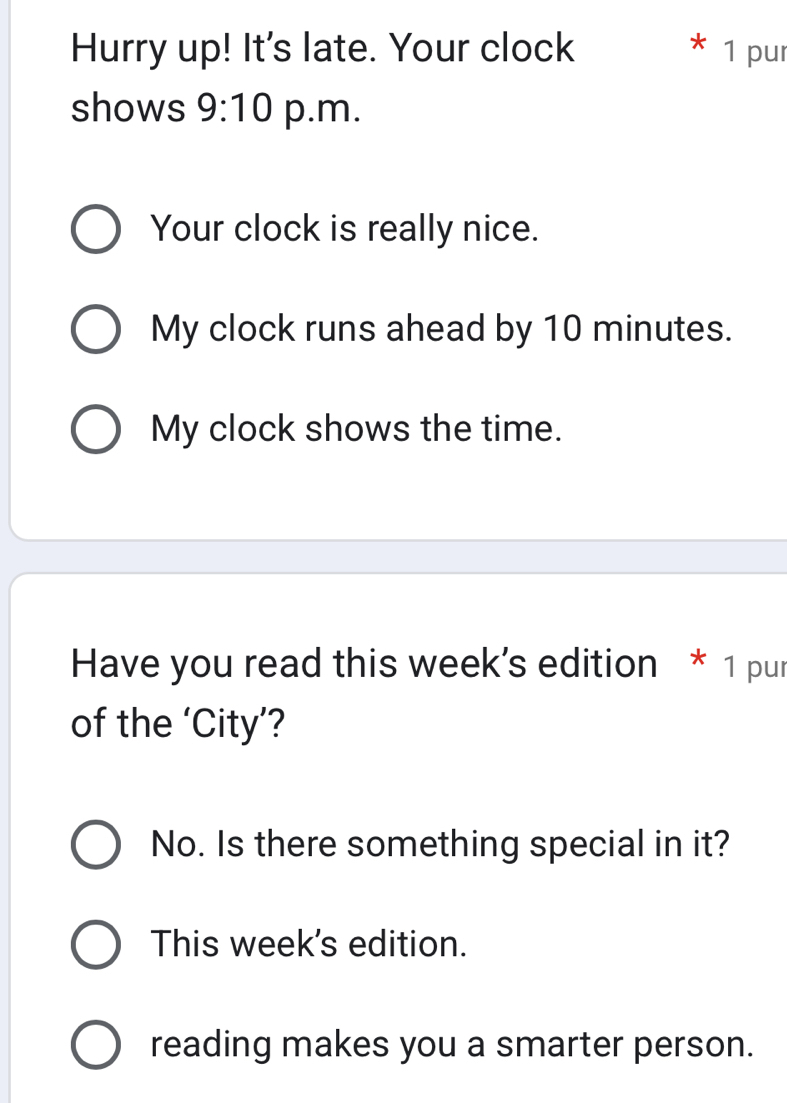Click the 'Hurry up! It's late.' question title
The width and height of the screenshot is (787, 1103).
(x=322, y=48)
